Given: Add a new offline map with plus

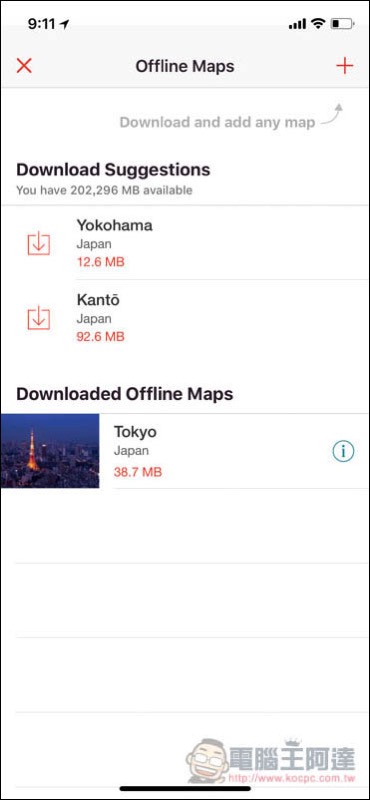Looking at the screenshot, I should pos(344,66).
